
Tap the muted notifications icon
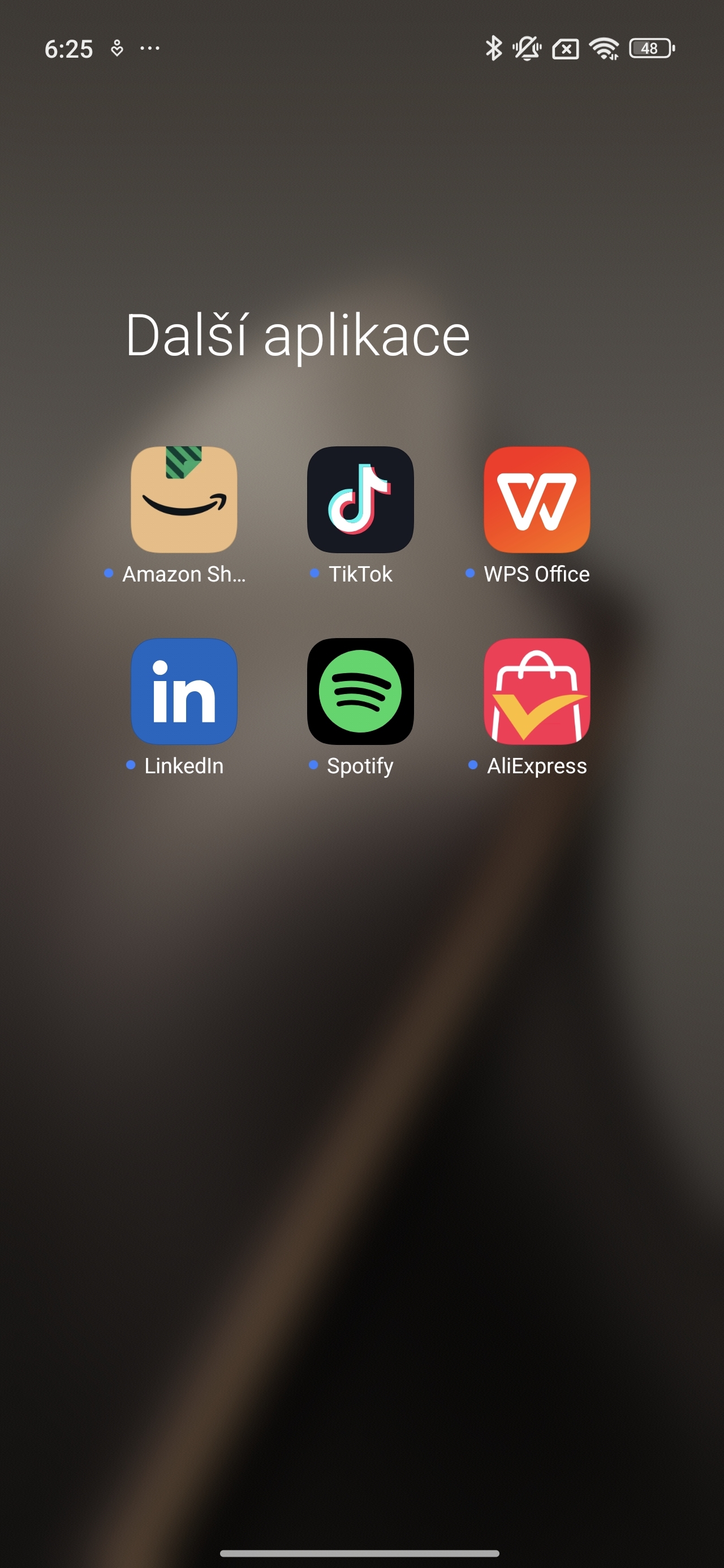click(x=528, y=48)
